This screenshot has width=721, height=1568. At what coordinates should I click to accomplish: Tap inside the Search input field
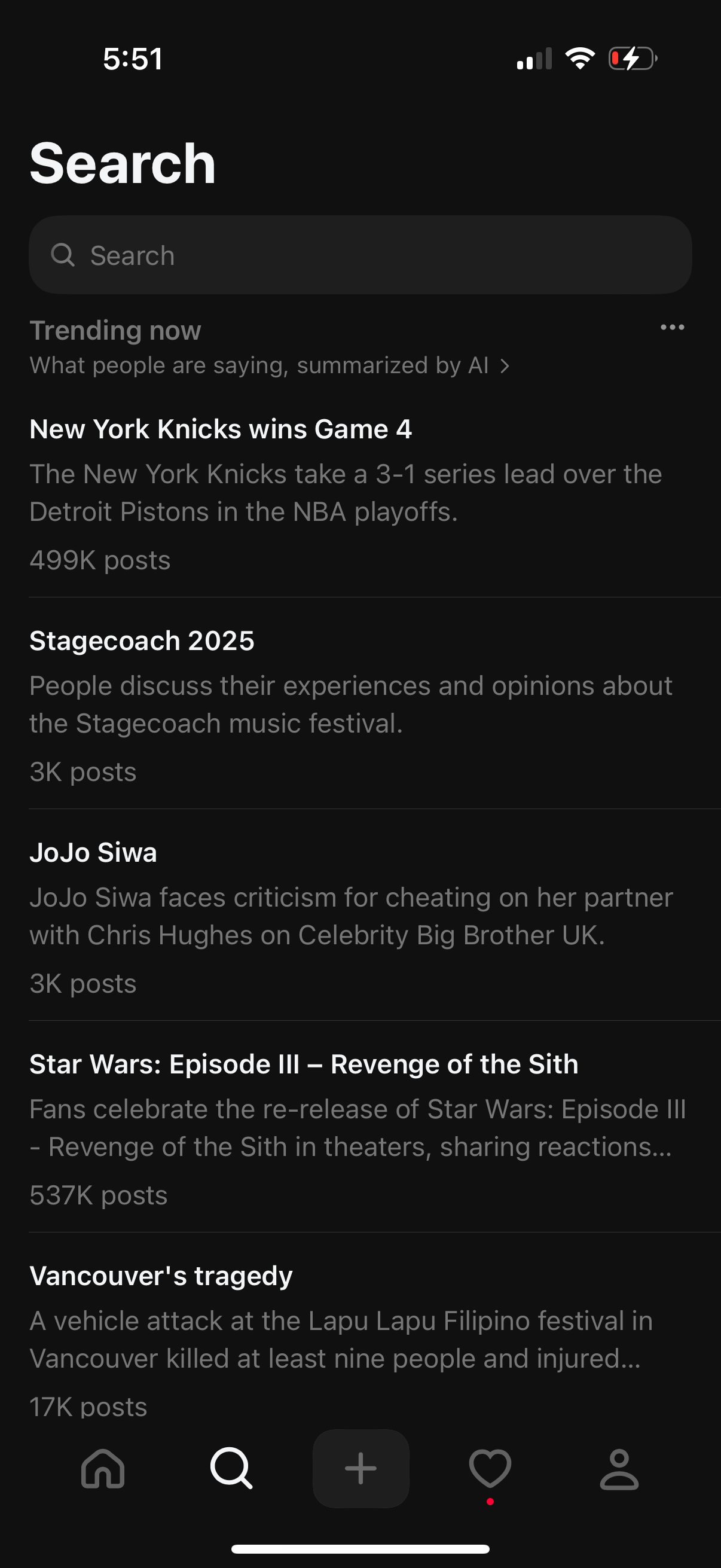pyautogui.click(x=360, y=255)
